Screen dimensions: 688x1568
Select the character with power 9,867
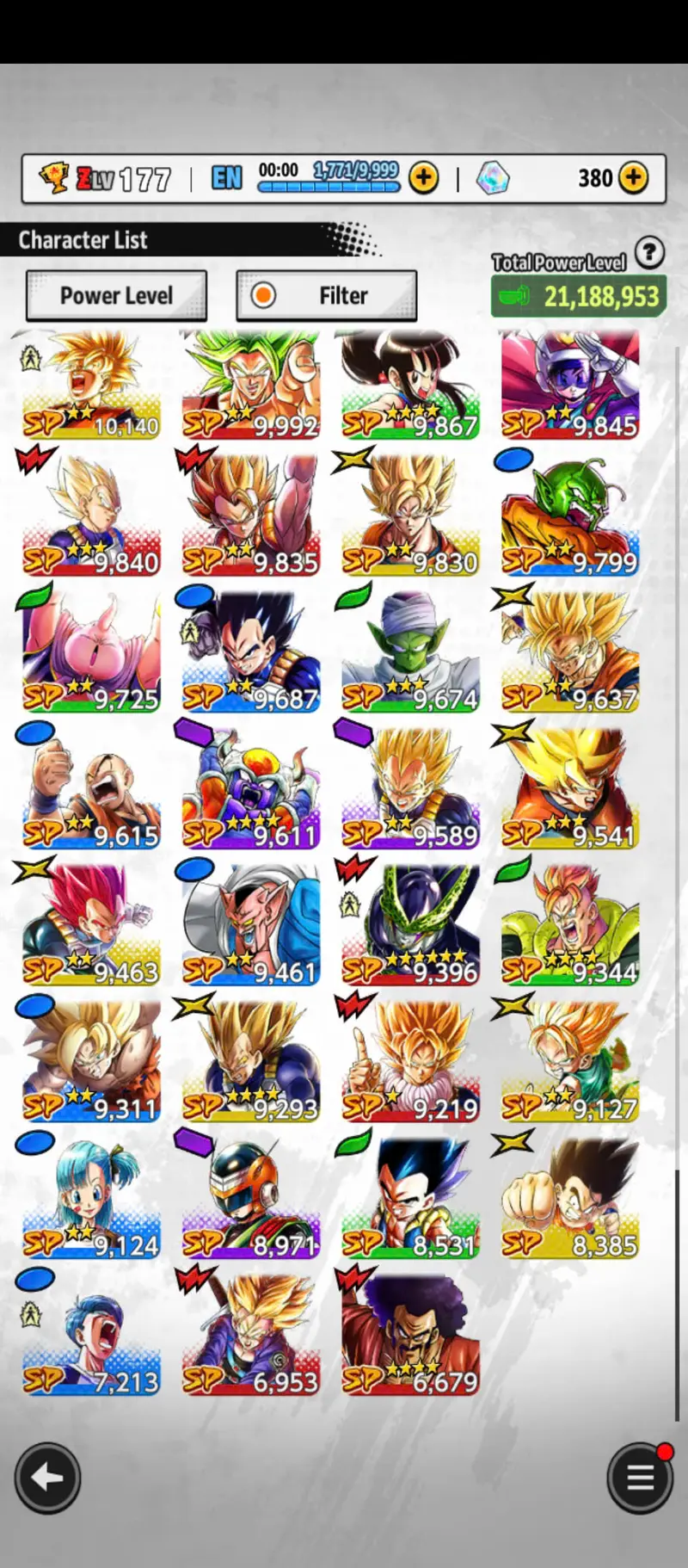click(x=410, y=386)
